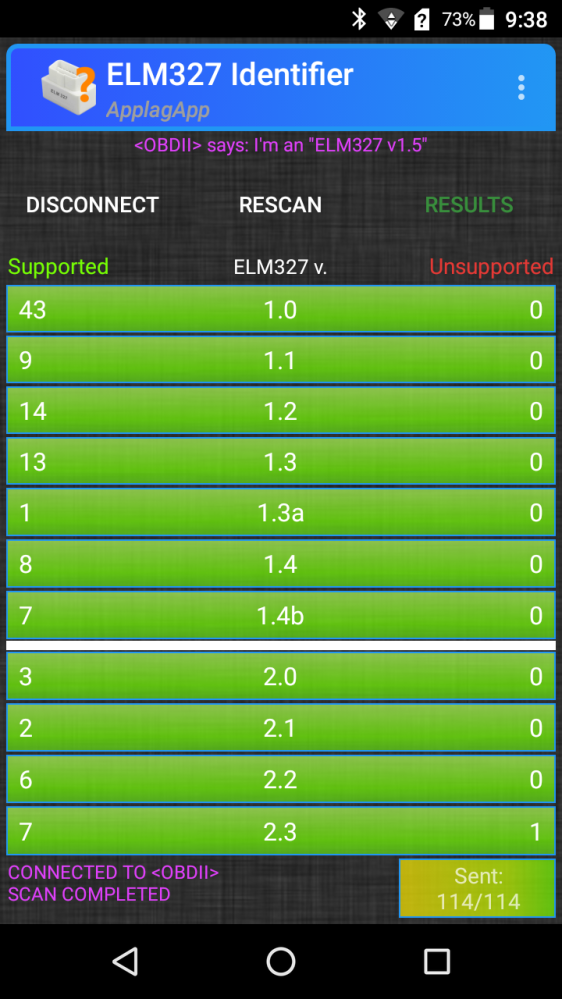This screenshot has height=999, width=562.
Task: Open the version 1.2 row
Action: (281, 411)
